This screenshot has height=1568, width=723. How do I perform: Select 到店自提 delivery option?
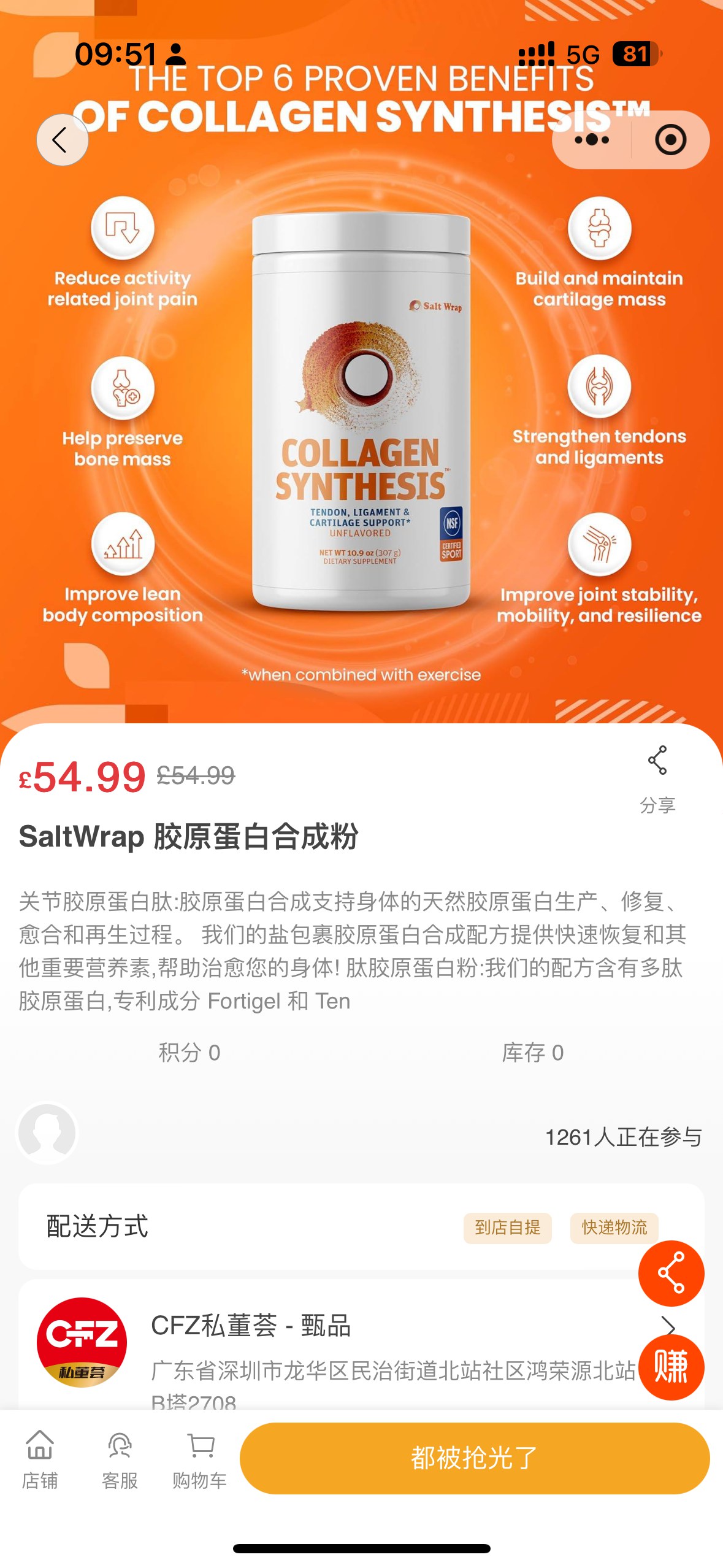[x=507, y=1228]
